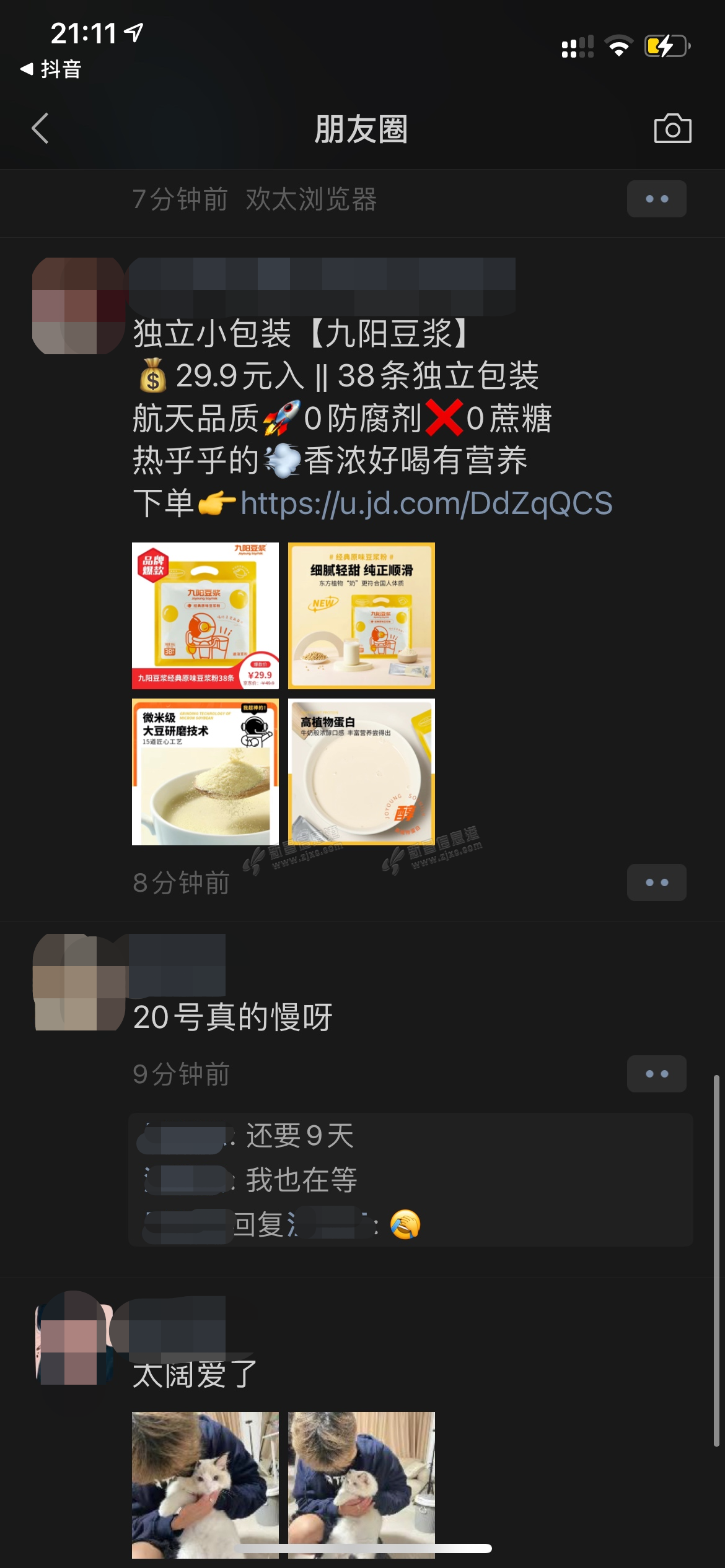Viewport: 725px width, 1568px height.
Task: Open the u.jd.com/DdZqQCS product link
Action: pyautogui.click(x=426, y=503)
